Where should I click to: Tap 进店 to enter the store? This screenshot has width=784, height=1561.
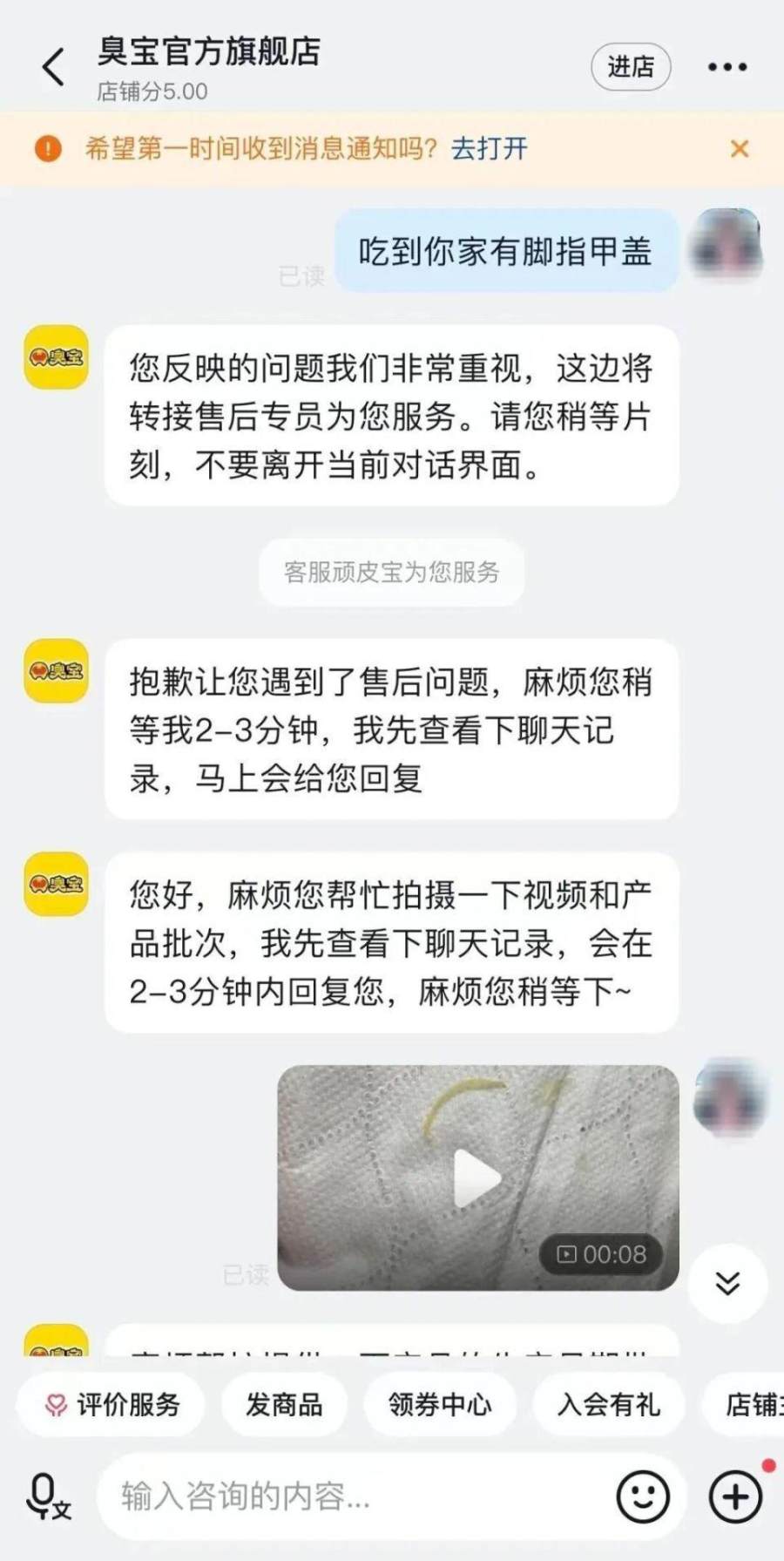point(631,67)
